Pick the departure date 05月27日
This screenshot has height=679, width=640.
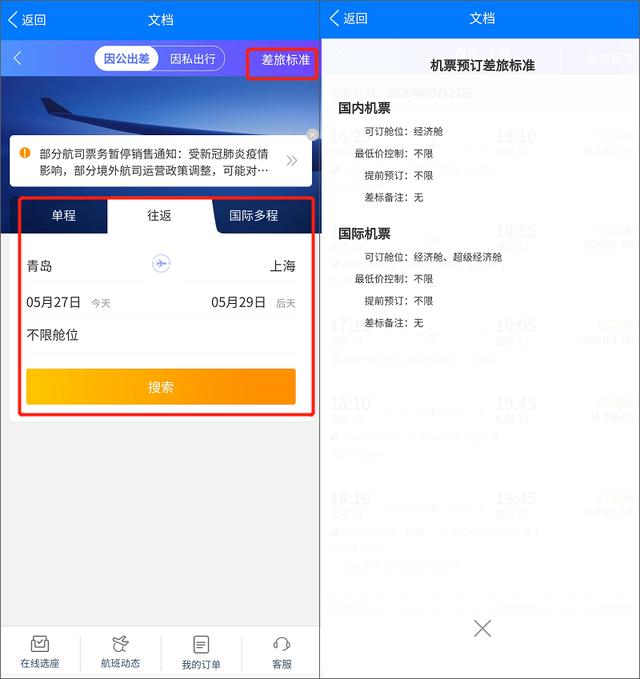coord(54,302)
